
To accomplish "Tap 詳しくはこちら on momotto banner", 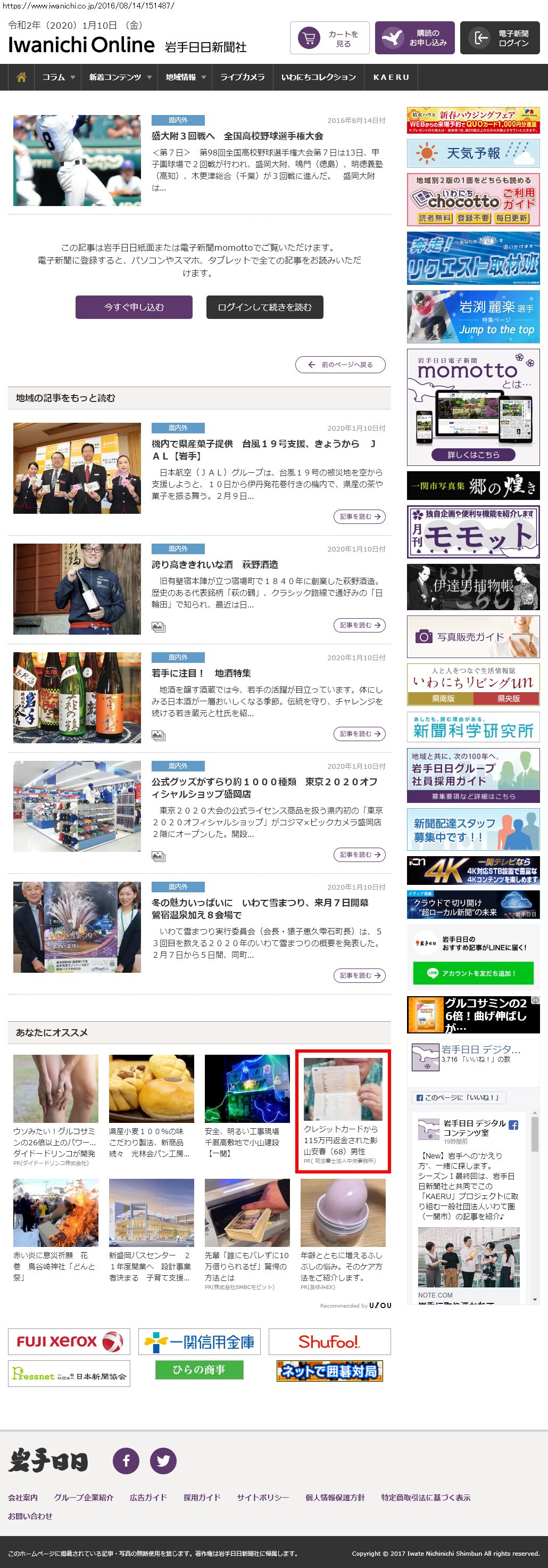I will pos(472,455).
